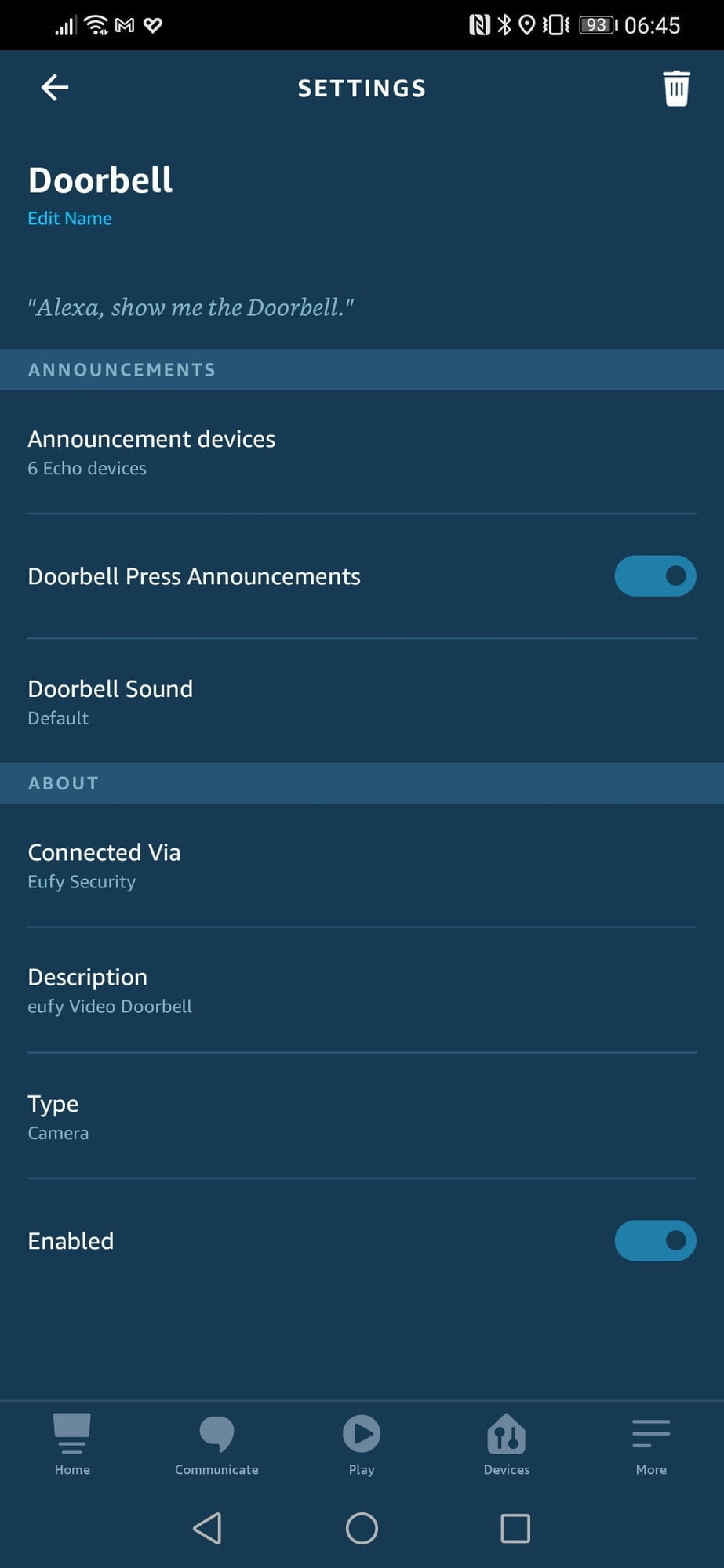Switch to the Communicate tab
Image resolution: width=724 pixels, height=1568 pixels.
[216, 1444]
